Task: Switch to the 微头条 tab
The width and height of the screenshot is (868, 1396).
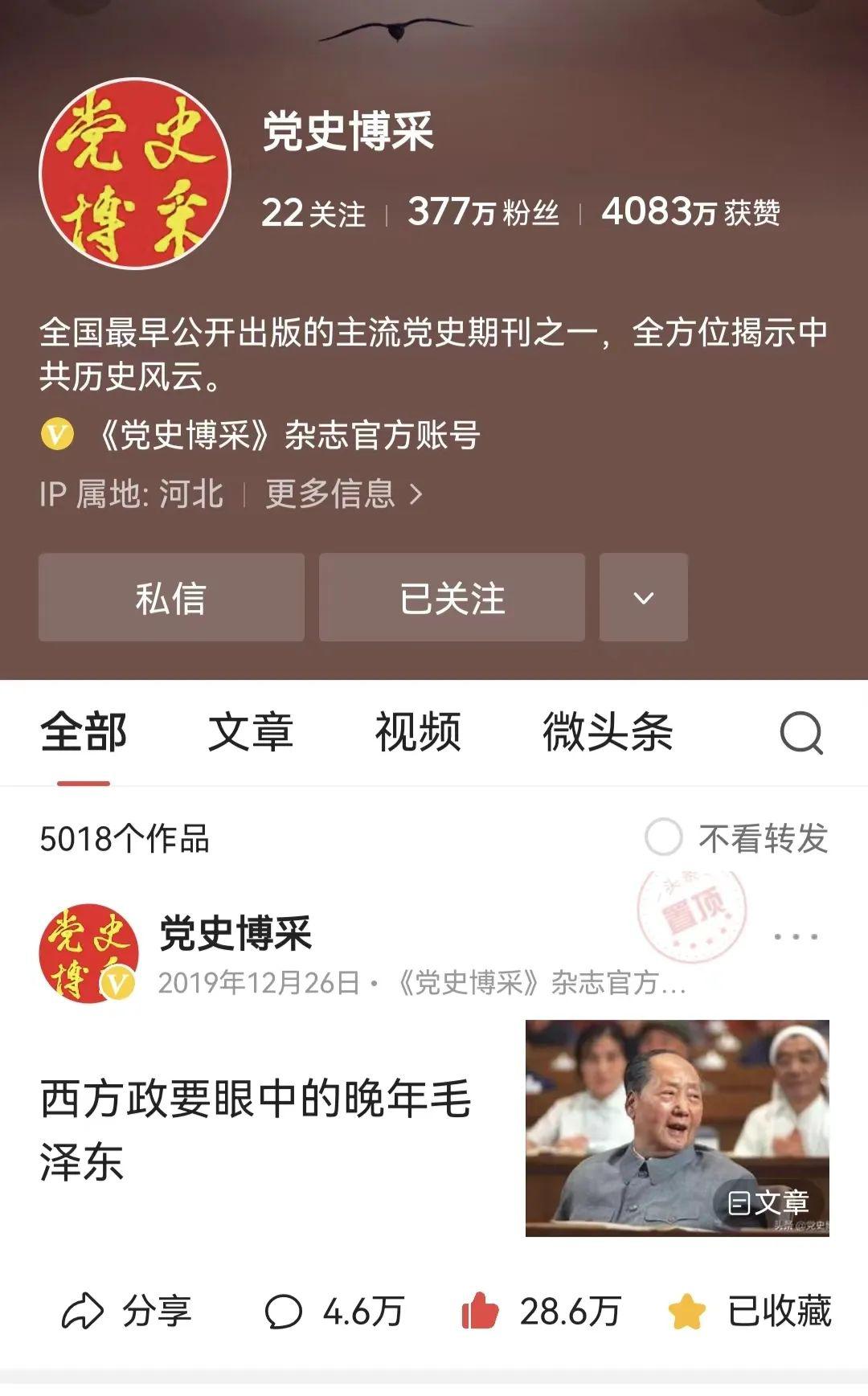Action: click(608, 732)
